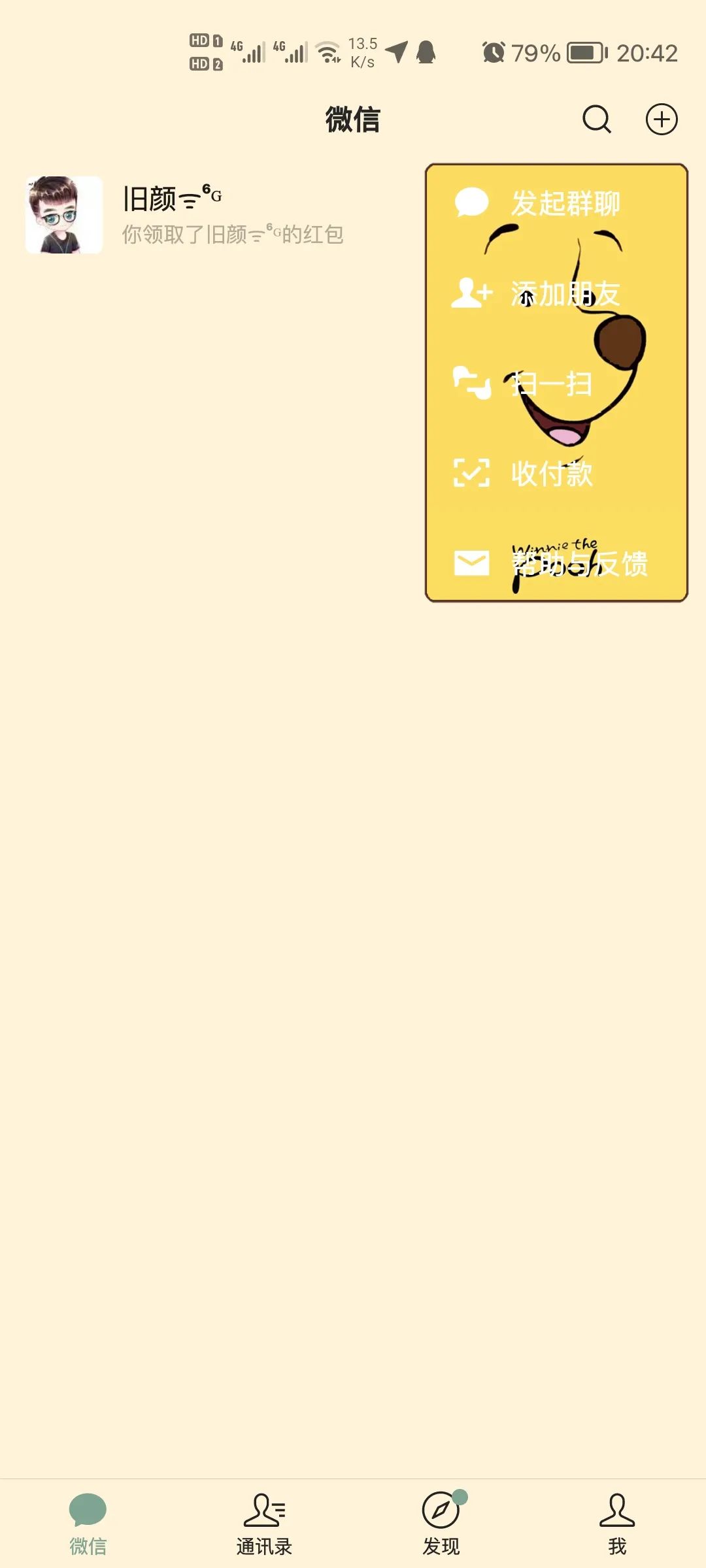Open the search magnifier icon
706x1568 pixels.
596,120
